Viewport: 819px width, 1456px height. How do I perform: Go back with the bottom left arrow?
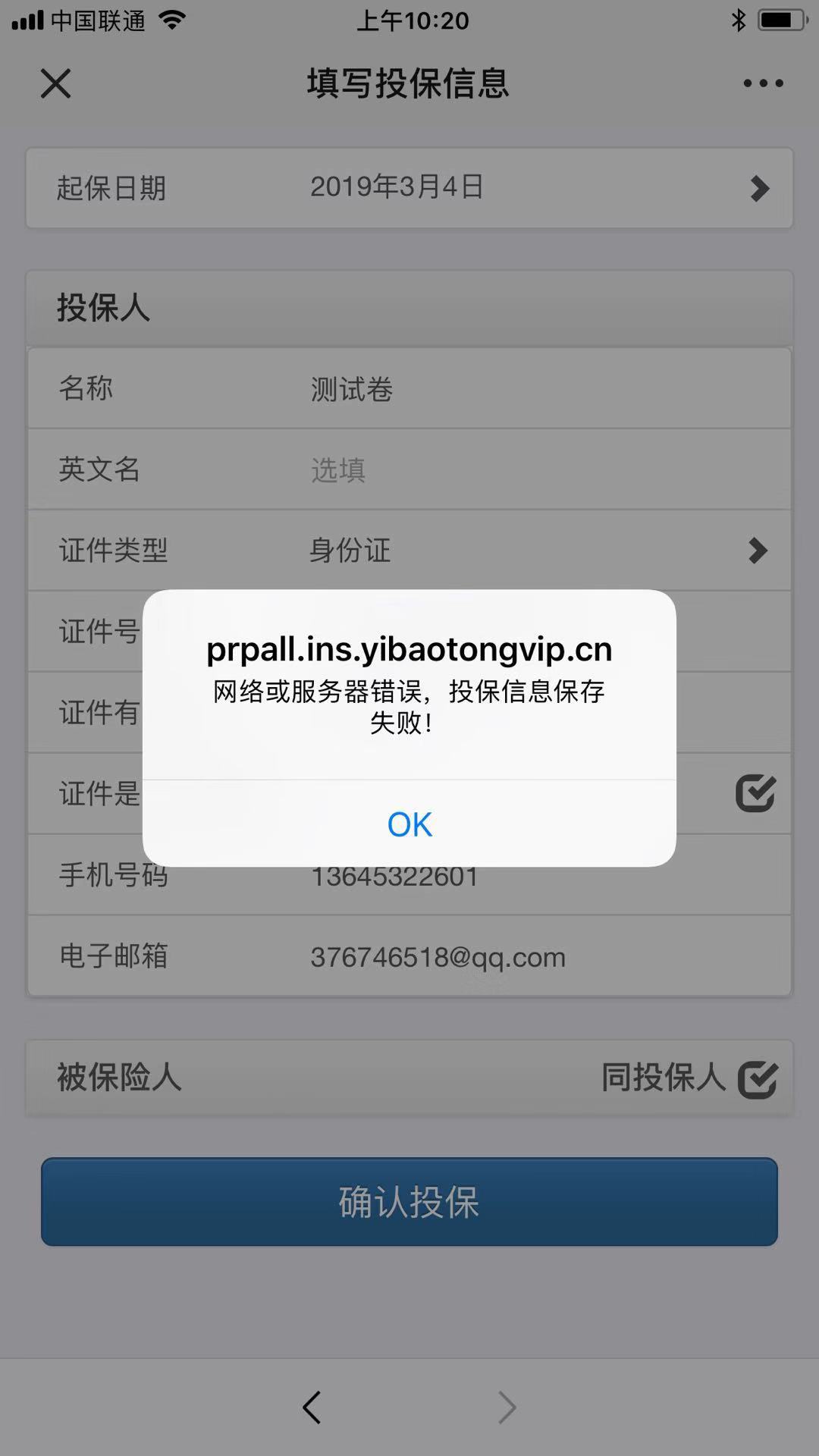[x=312, y=1407]
